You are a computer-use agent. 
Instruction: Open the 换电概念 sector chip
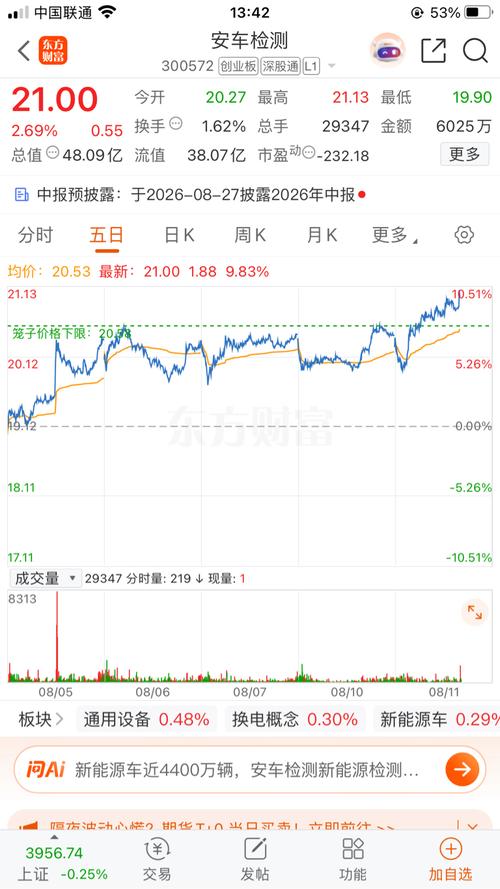click(x=295, y=719)
